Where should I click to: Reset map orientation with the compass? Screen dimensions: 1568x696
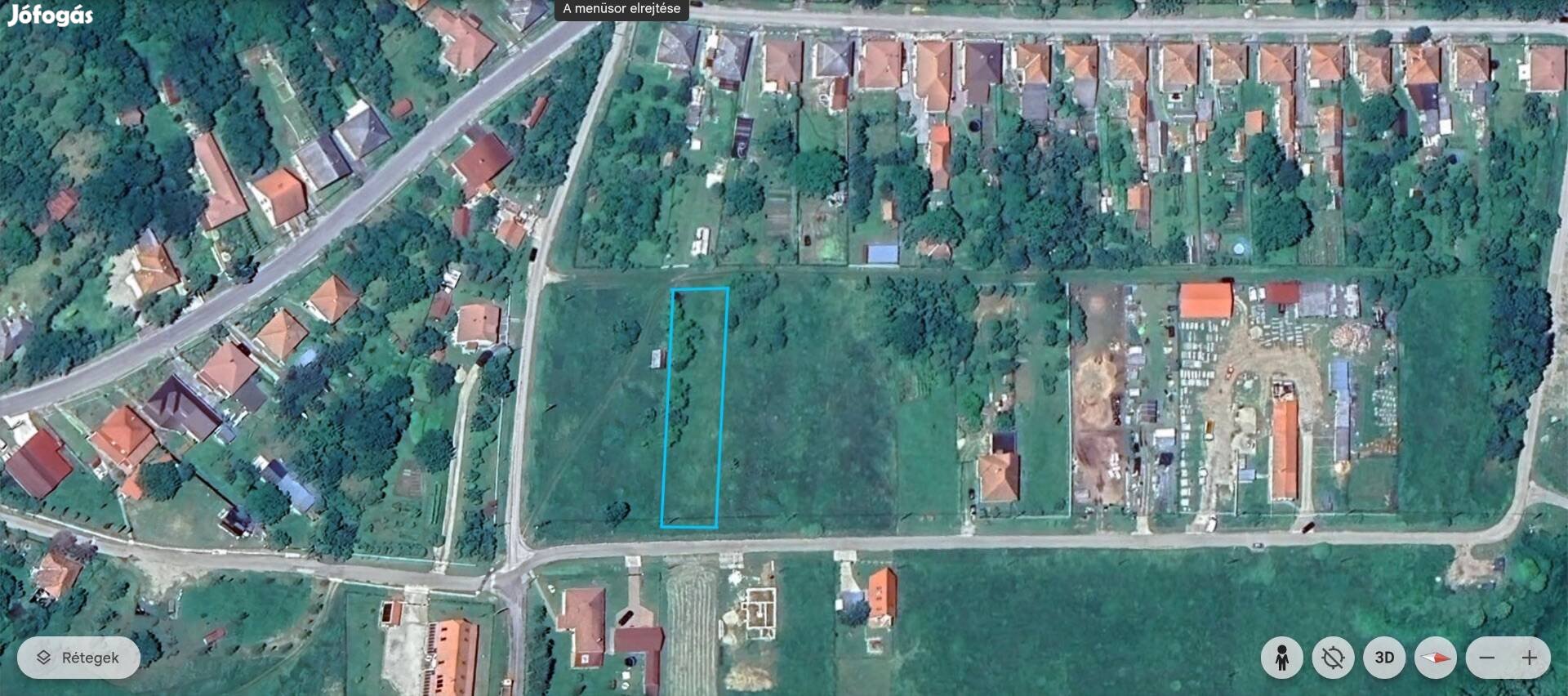click(1435, 658)
